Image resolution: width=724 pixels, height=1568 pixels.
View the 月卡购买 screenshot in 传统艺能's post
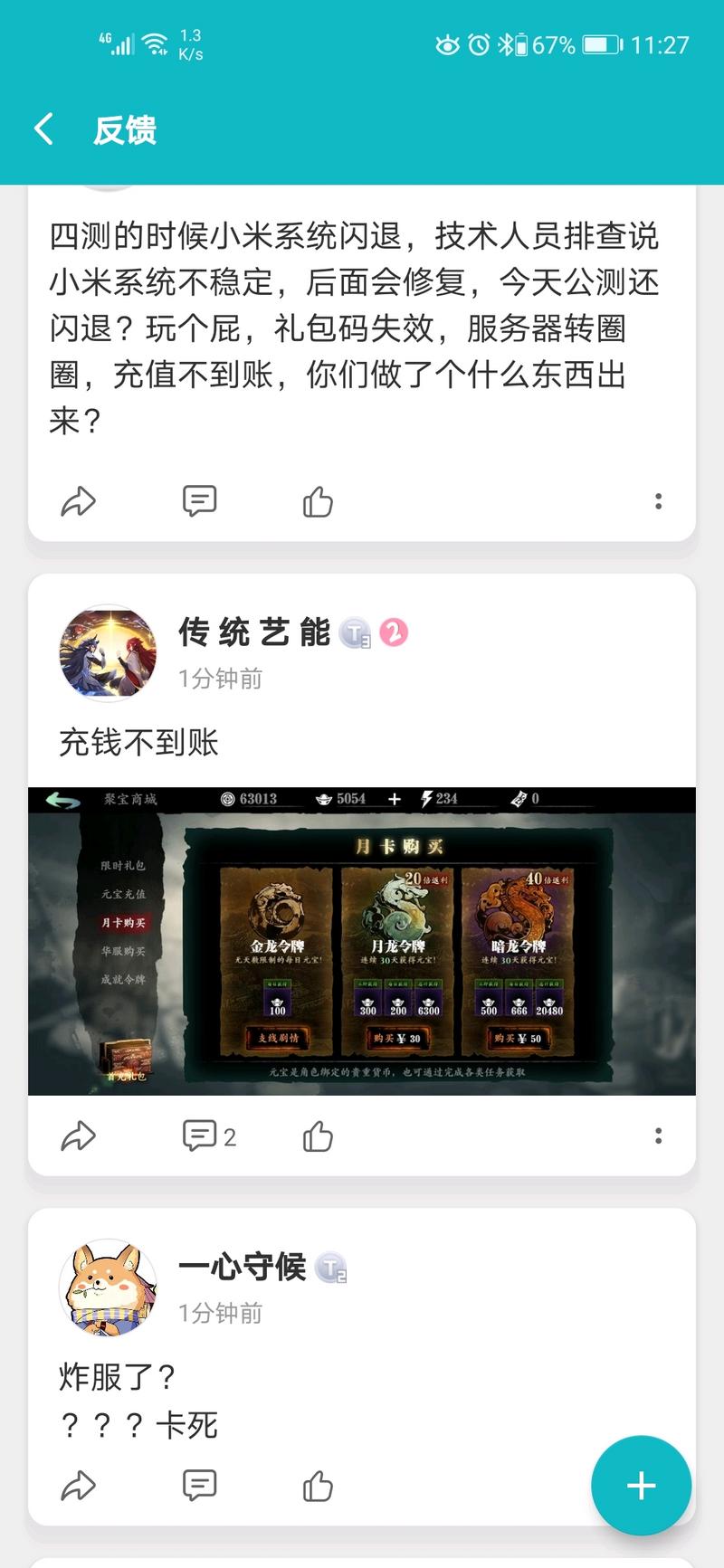click(362, 941)
